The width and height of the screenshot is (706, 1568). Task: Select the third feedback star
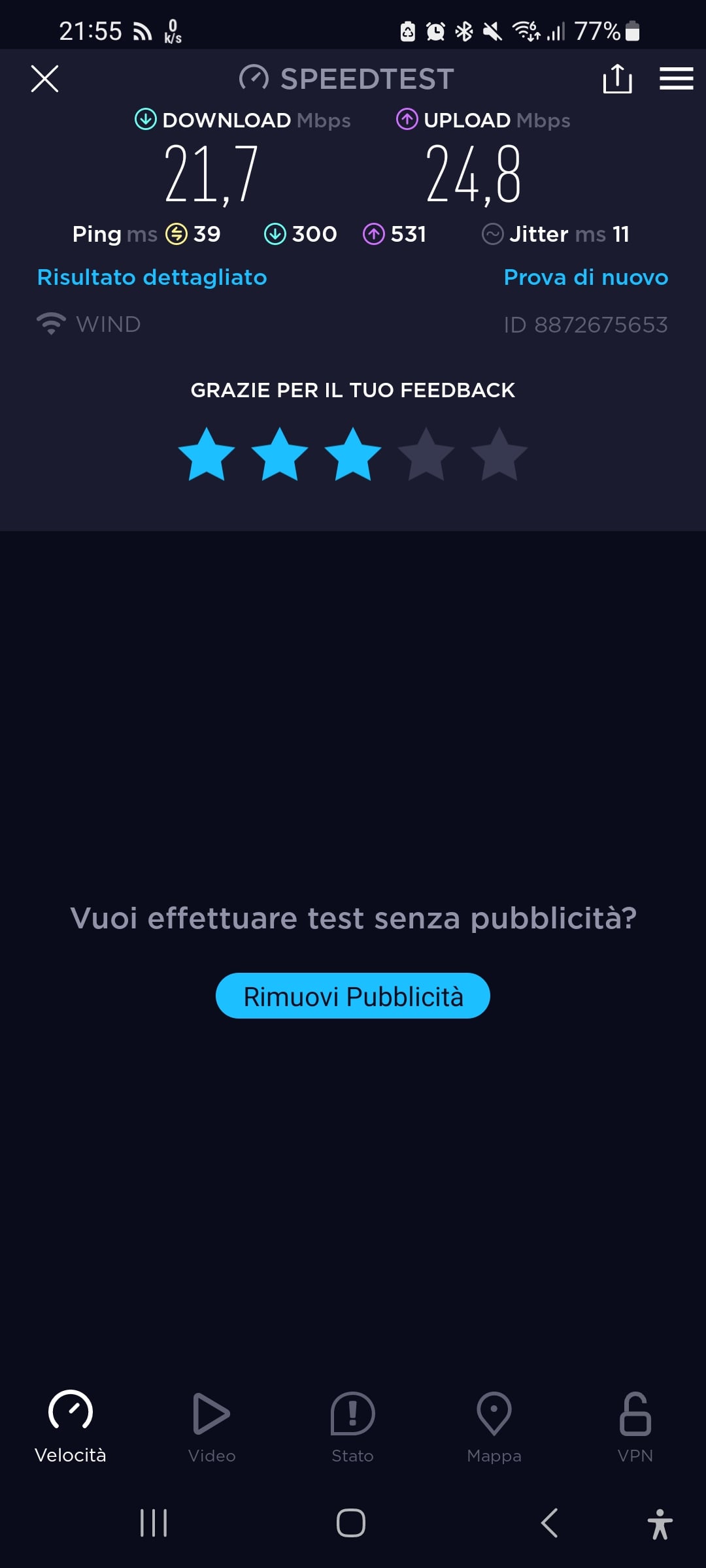tap(353, 455)
